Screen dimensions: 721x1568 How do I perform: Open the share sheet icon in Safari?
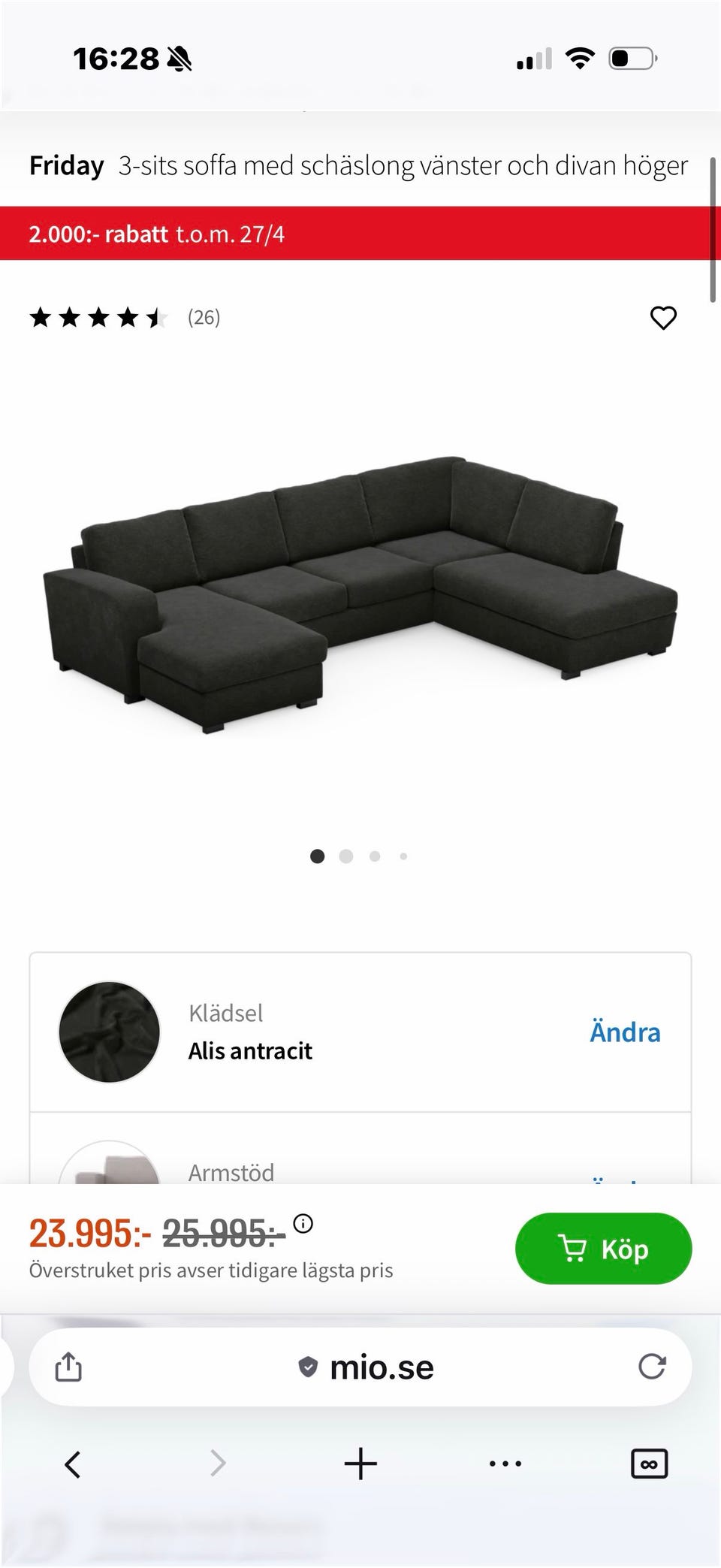coord(68,1367)
